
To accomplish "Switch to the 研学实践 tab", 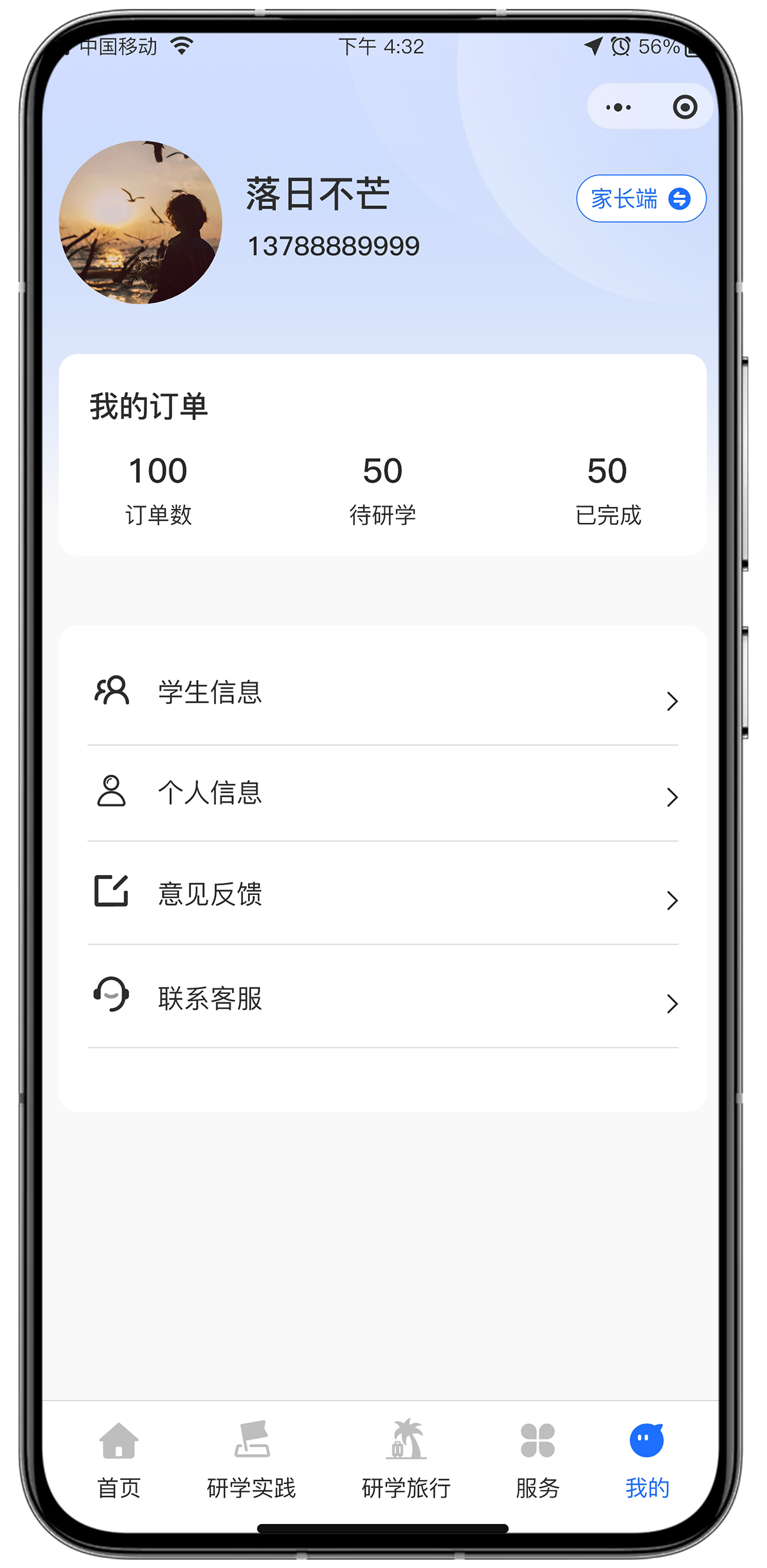I will click(252, 1460).
